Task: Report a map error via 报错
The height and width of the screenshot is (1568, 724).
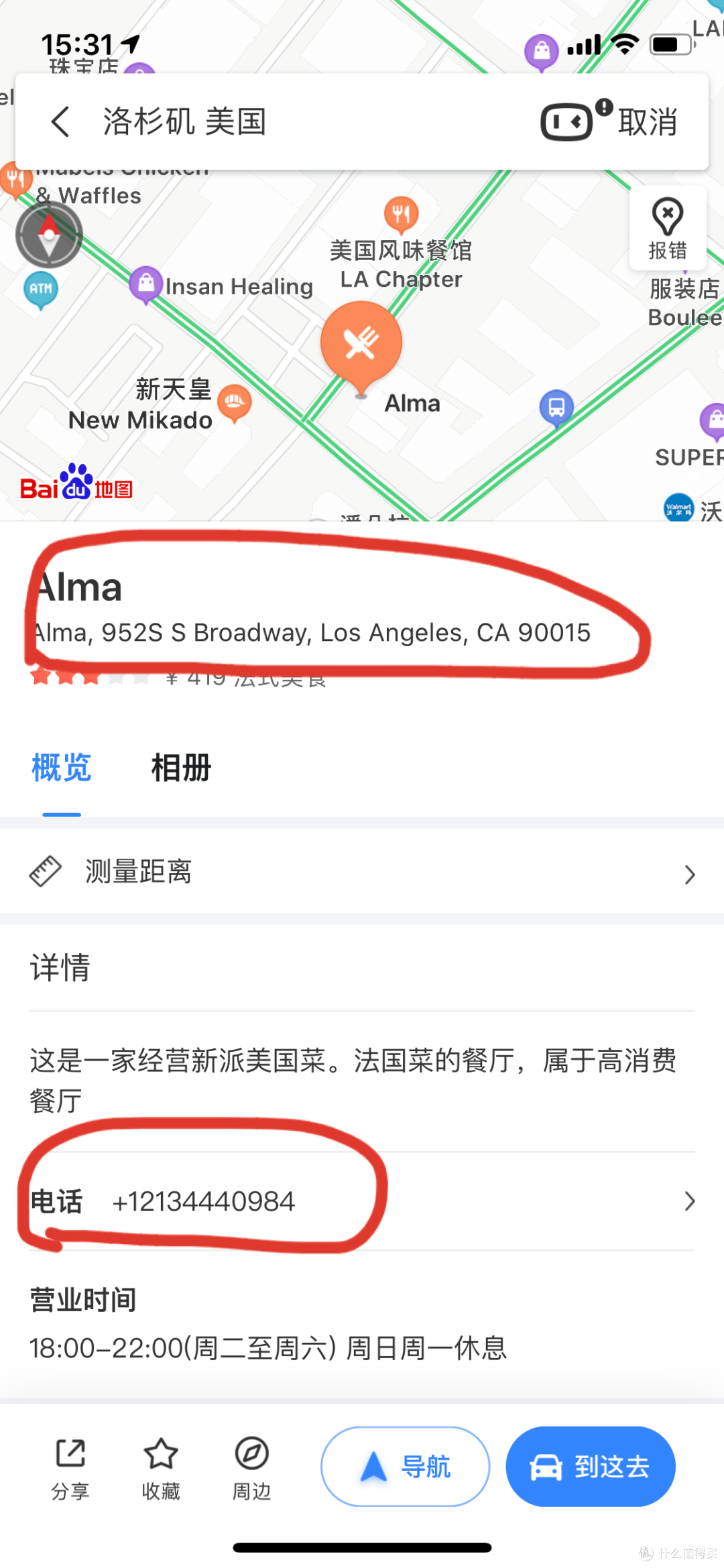Action: (668, 229)
